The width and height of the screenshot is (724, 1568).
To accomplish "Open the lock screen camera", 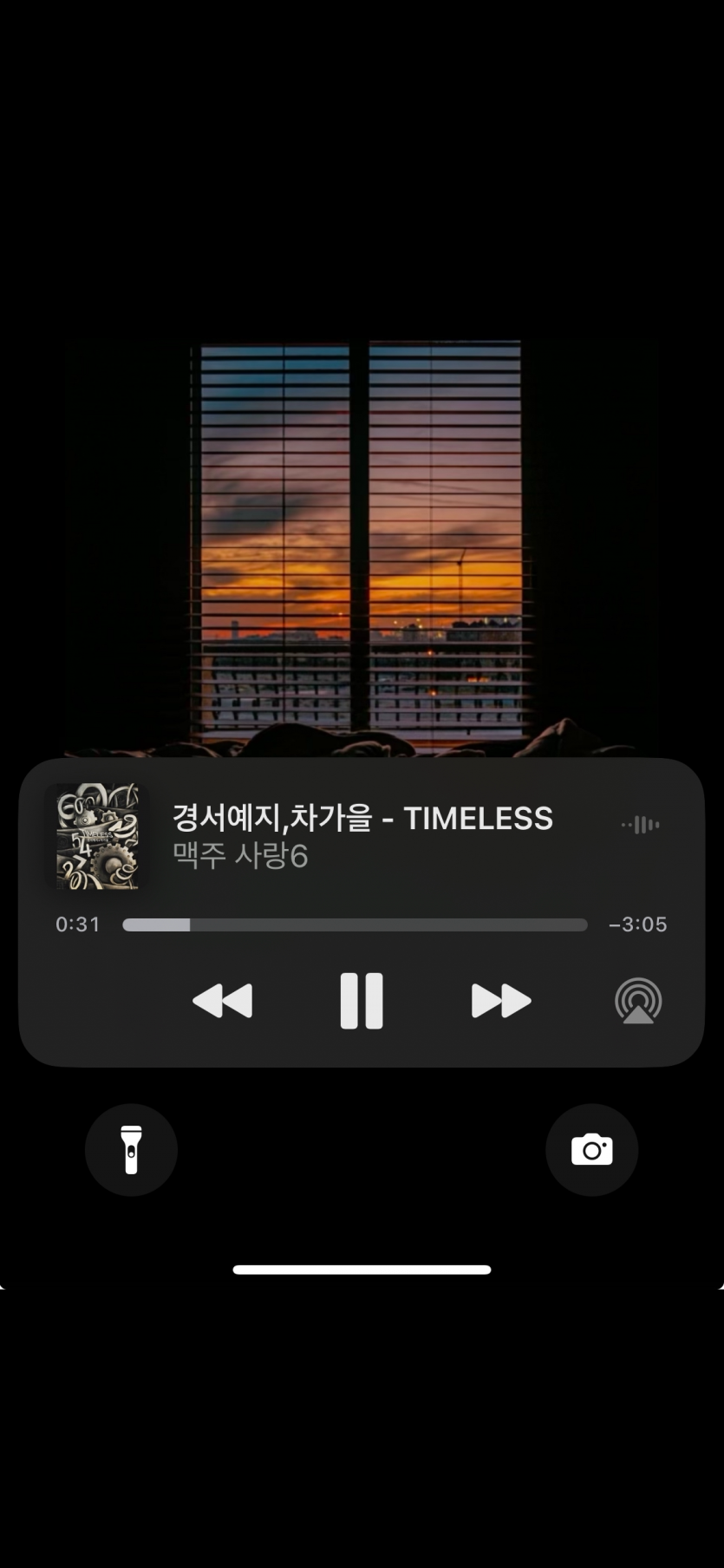I will (x=591, y=1150).
